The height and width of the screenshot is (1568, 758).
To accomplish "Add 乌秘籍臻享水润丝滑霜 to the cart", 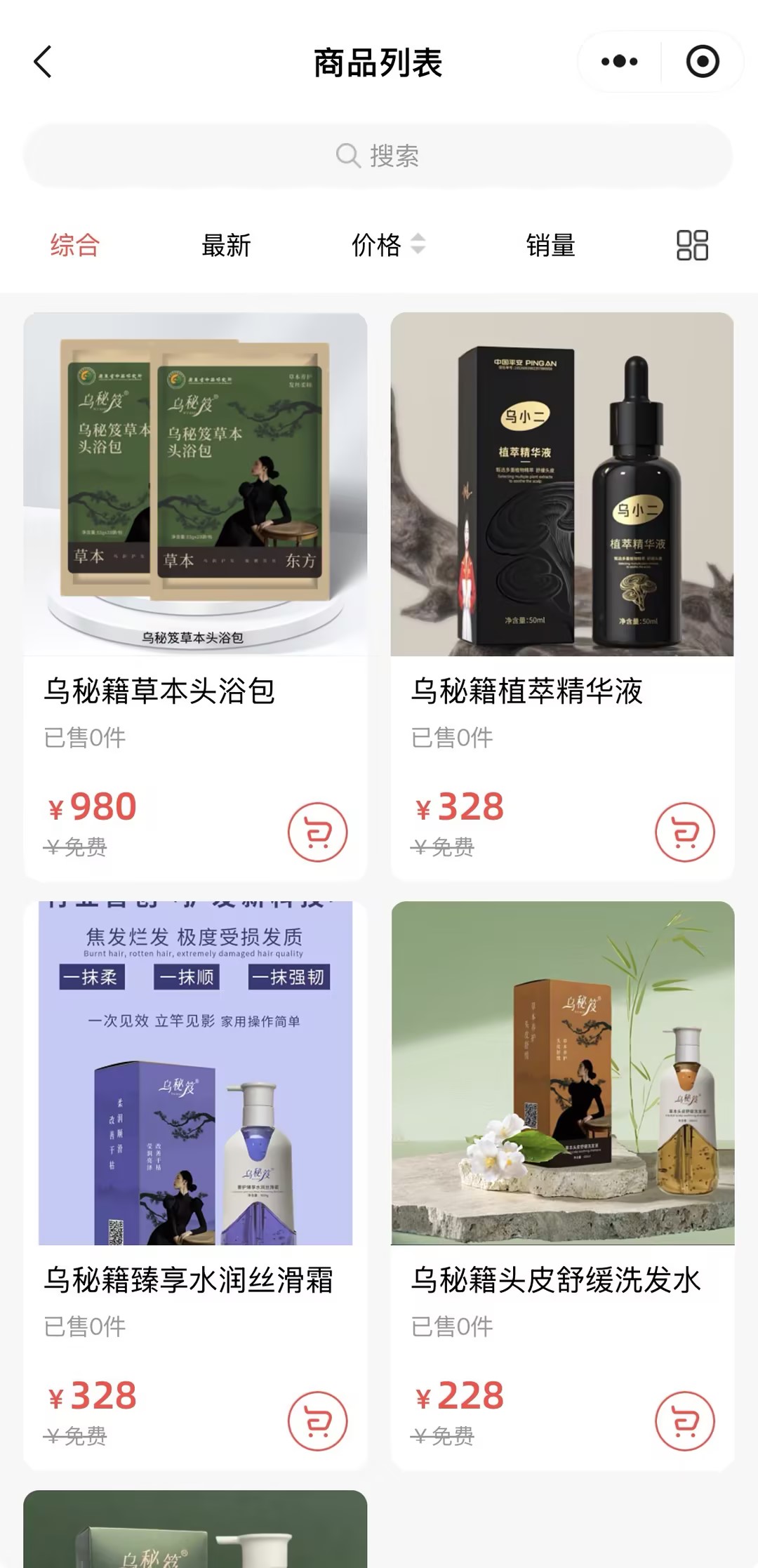I will (x=317, y=1421).
